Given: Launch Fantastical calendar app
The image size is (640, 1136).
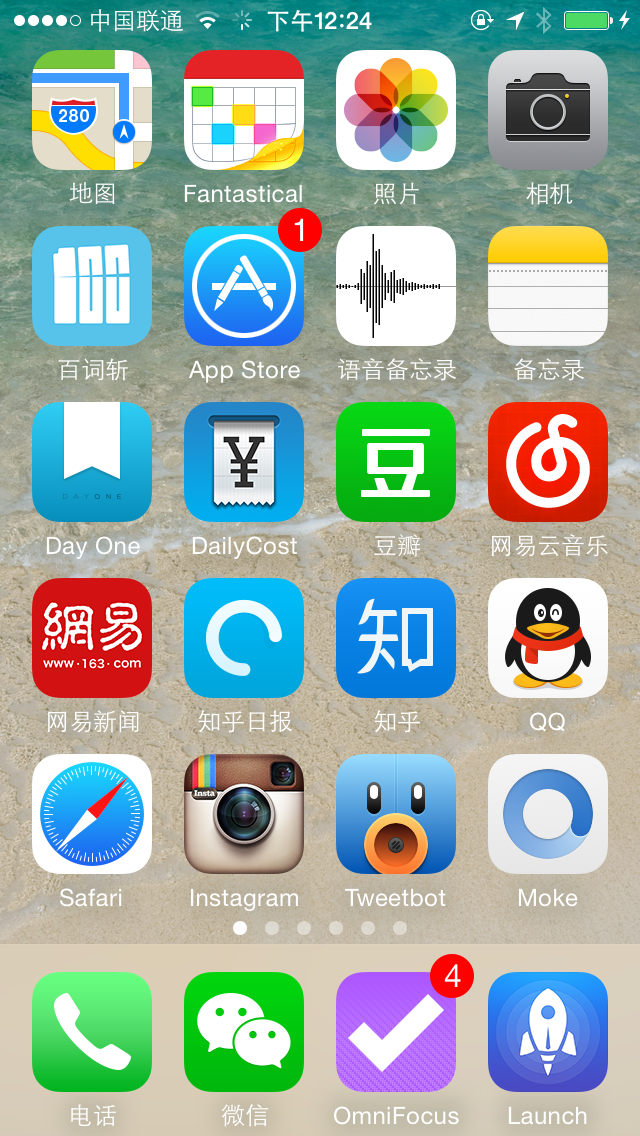Looking at the screenshot, I should (244, 110).
